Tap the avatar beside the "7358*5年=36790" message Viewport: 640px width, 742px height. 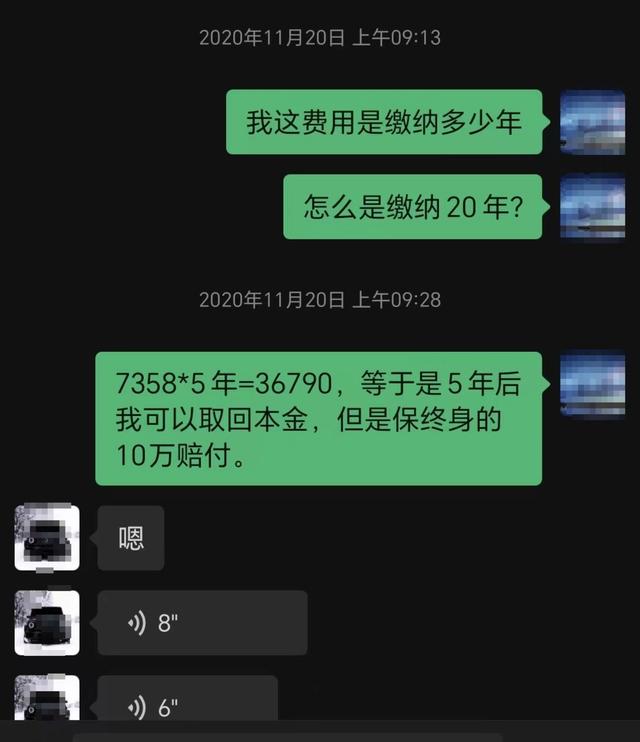[592, 385]
